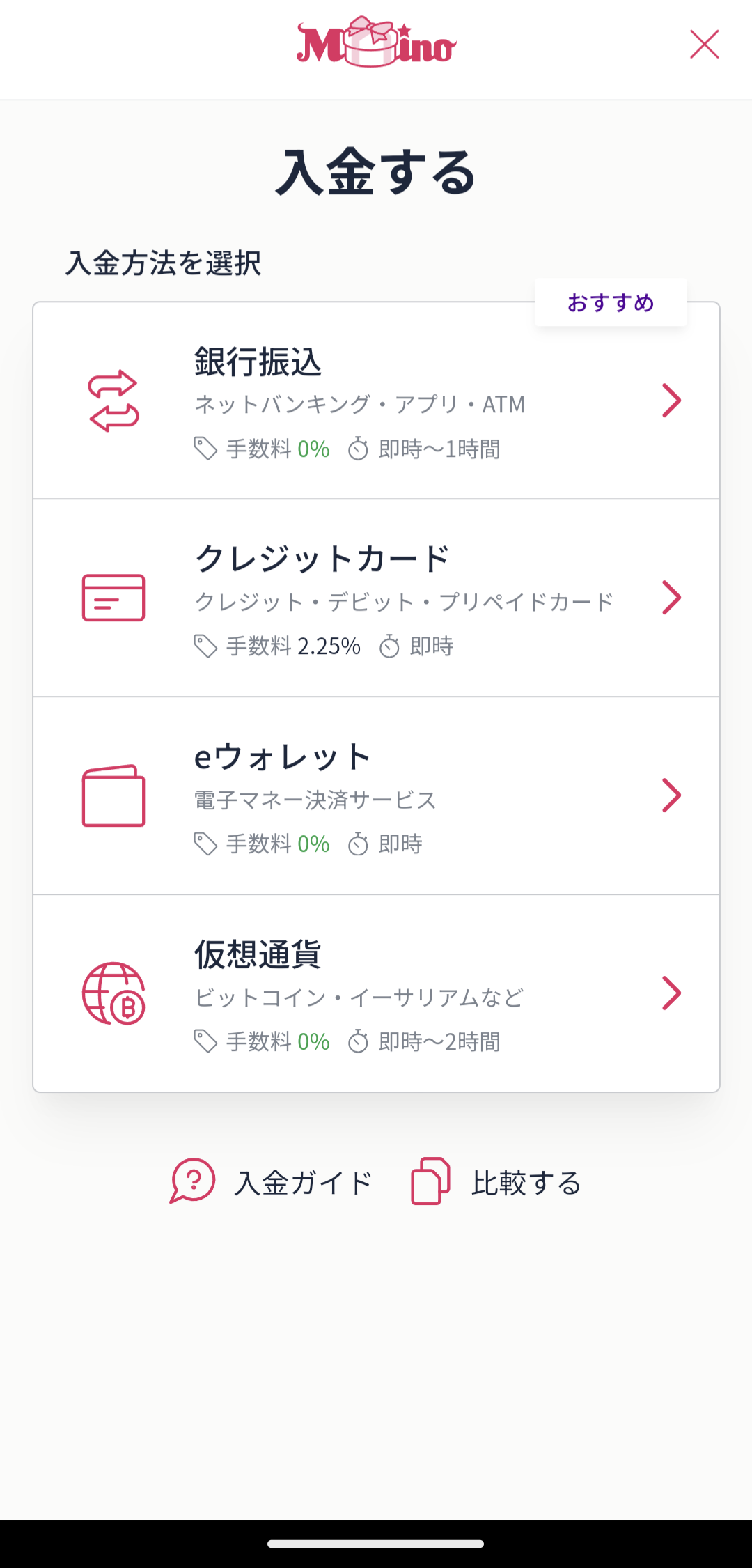This screenshot has width=752, height=1568.
Task: Select the credit card icon
Action: 113,597
